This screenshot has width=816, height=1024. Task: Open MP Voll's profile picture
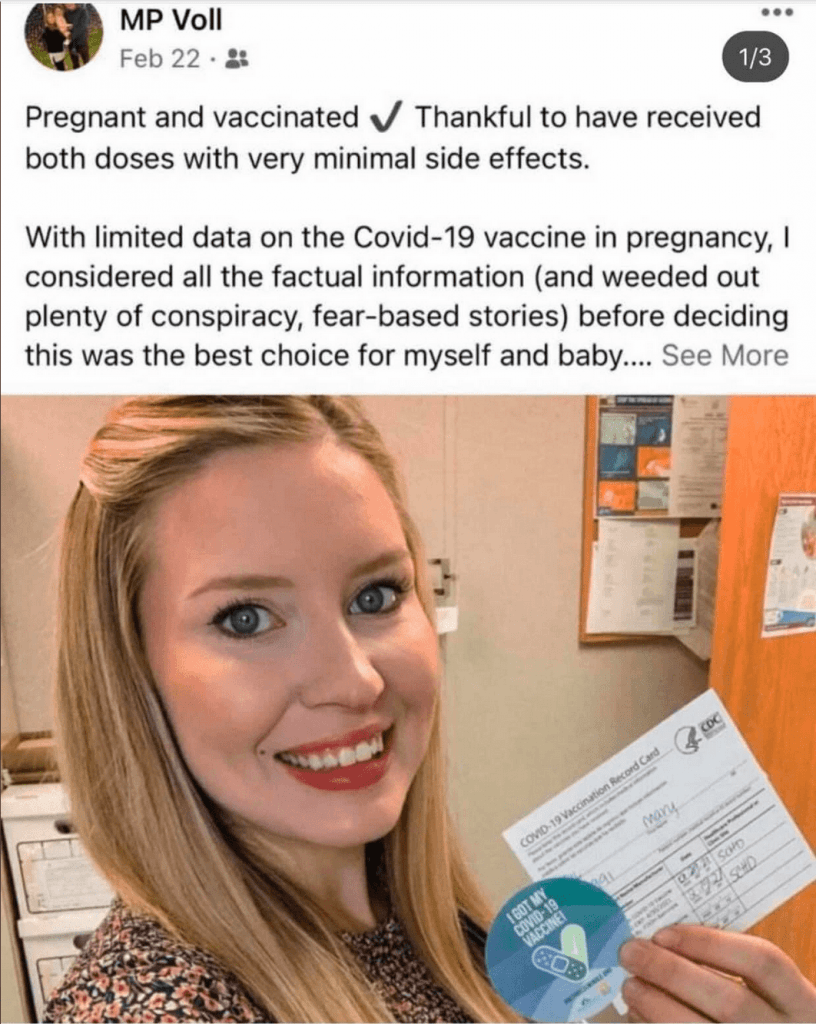[63, 36]
